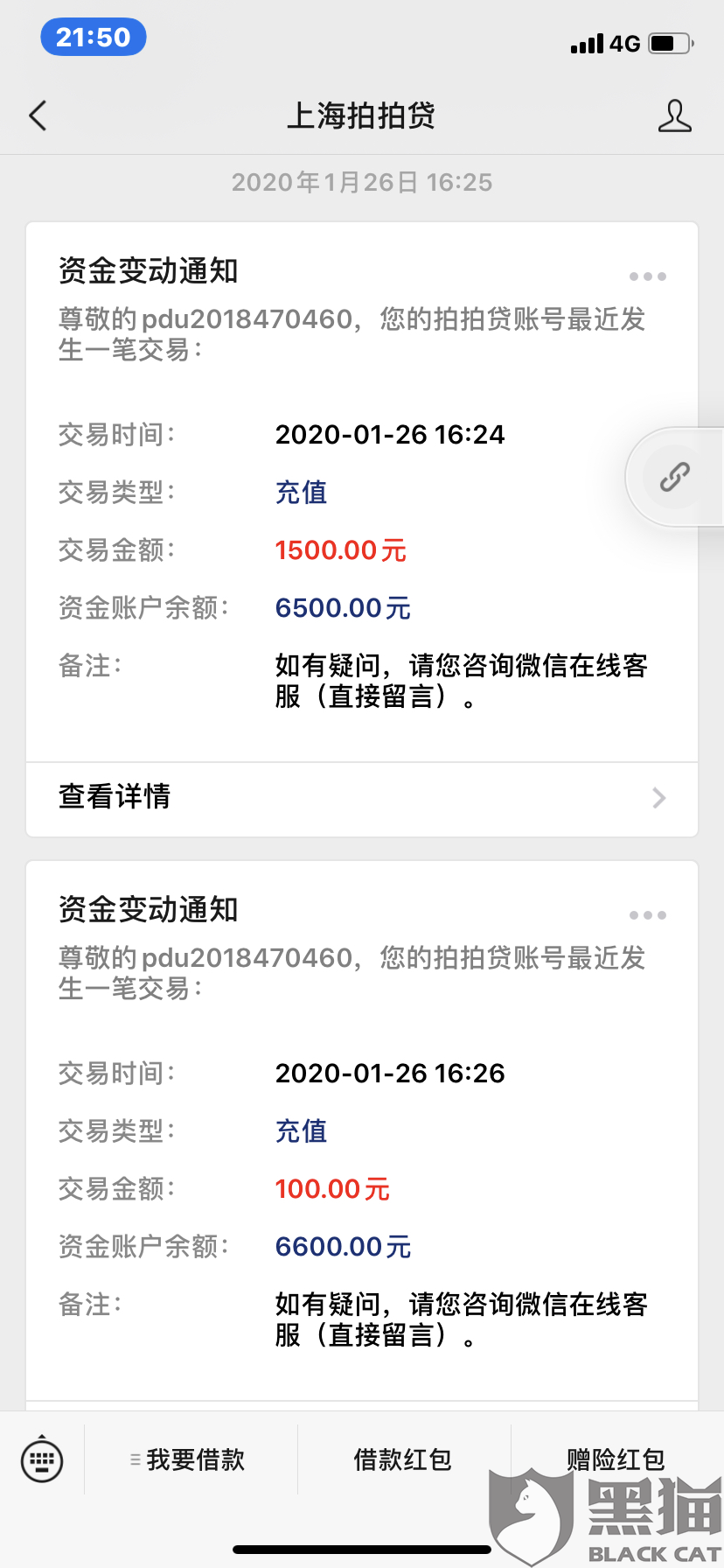Open the account profile icon
This screenshot has height=1568, width=724.
pyautogui.click(x=674, y=115)
